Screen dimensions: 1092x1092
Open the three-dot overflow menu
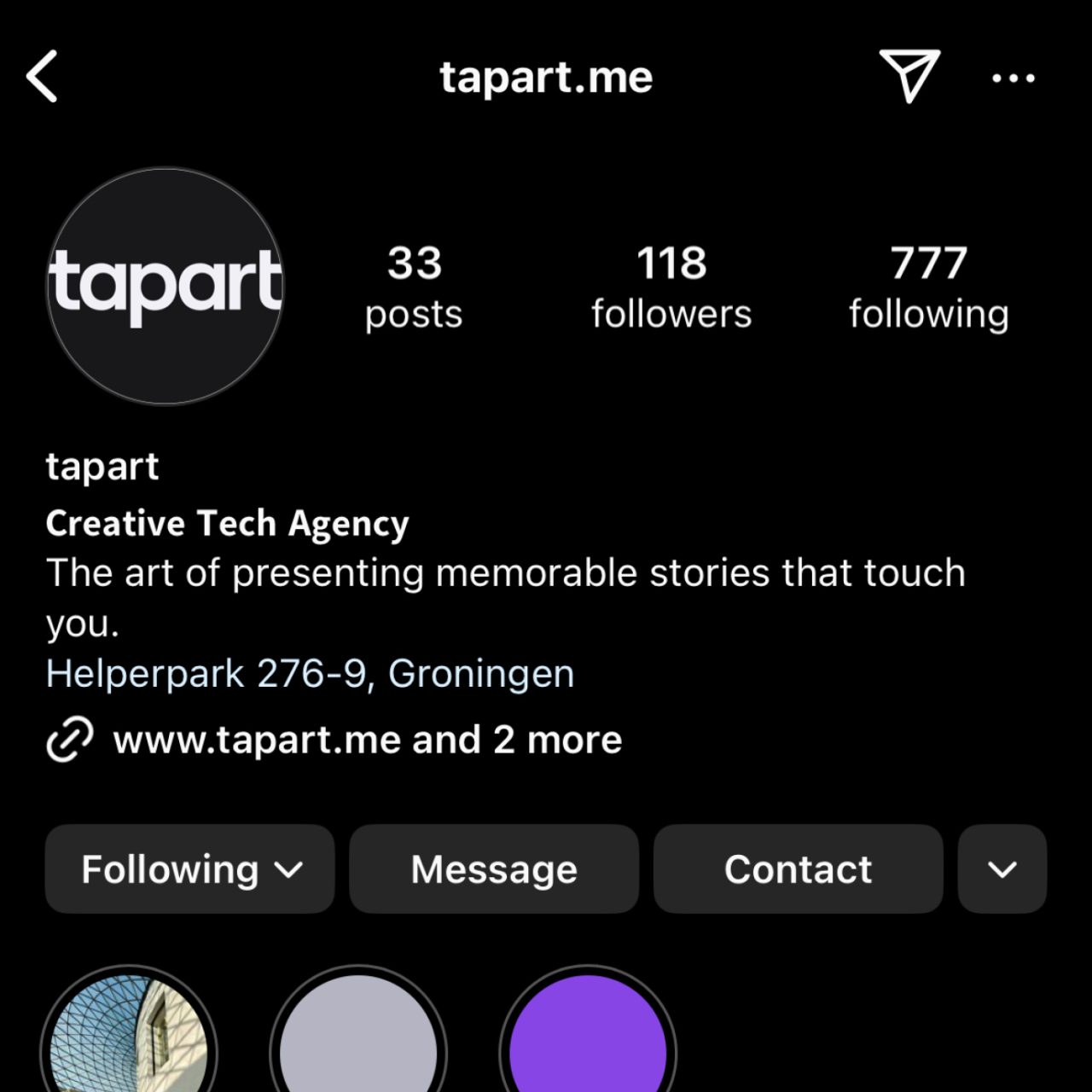tap(1014, 78)
